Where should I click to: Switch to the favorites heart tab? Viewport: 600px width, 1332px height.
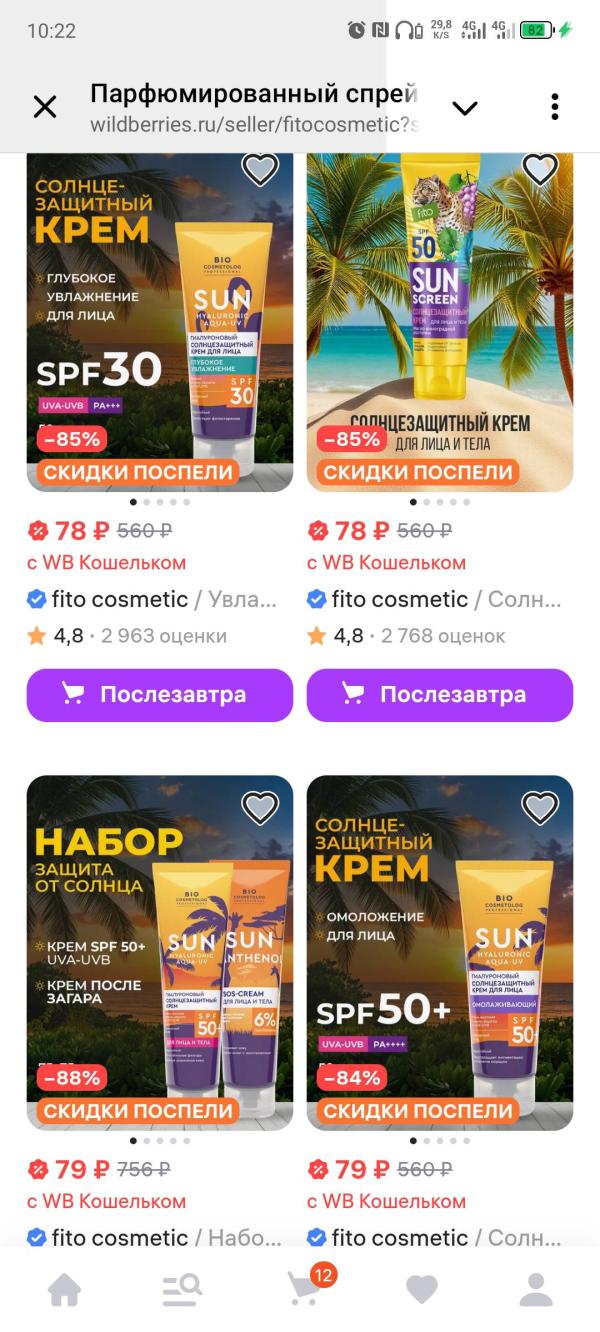coord(421,1290)
